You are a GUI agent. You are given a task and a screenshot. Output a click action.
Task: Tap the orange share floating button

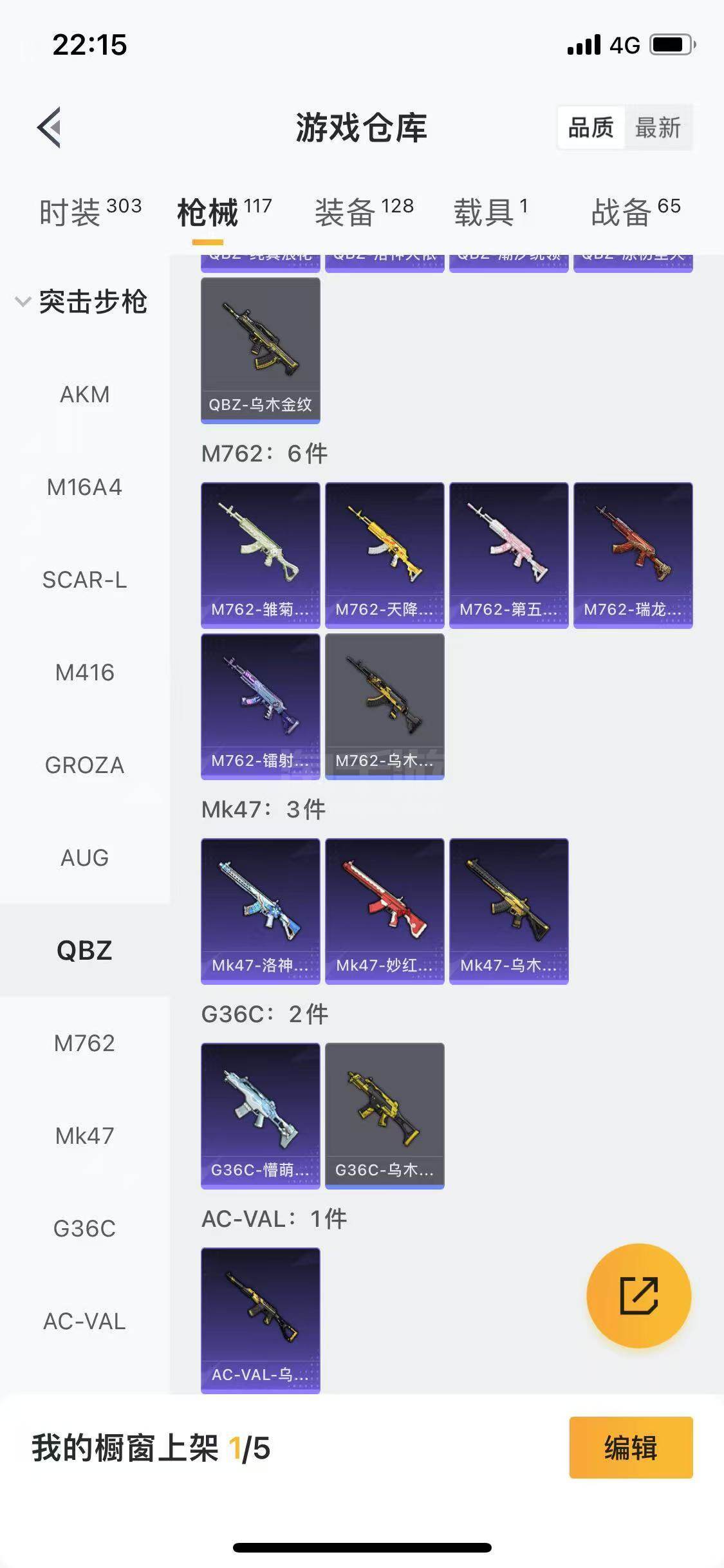point(639,1295)
